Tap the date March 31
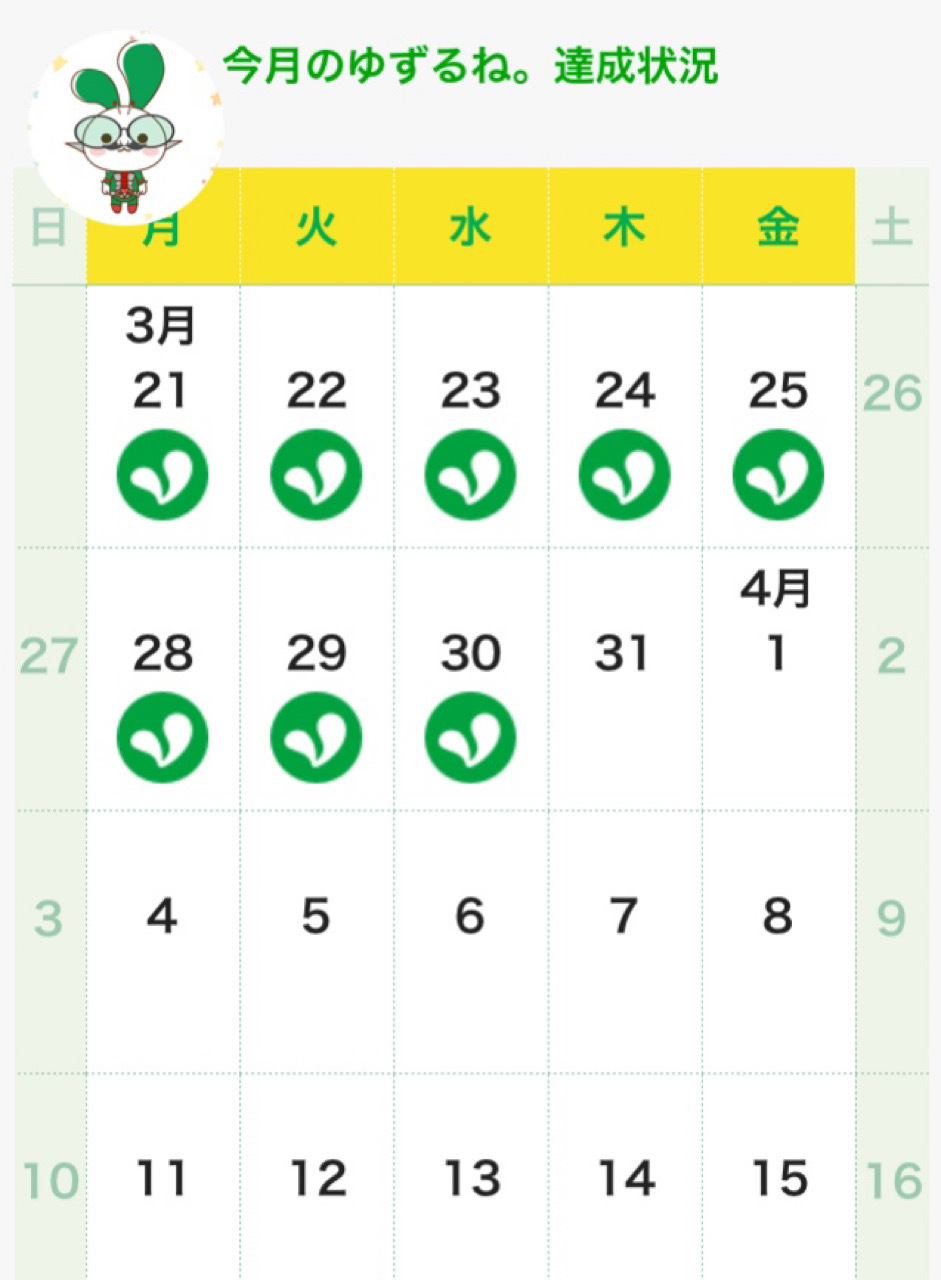Screen dimensions: 941x1280 click(x=623, y=654)
